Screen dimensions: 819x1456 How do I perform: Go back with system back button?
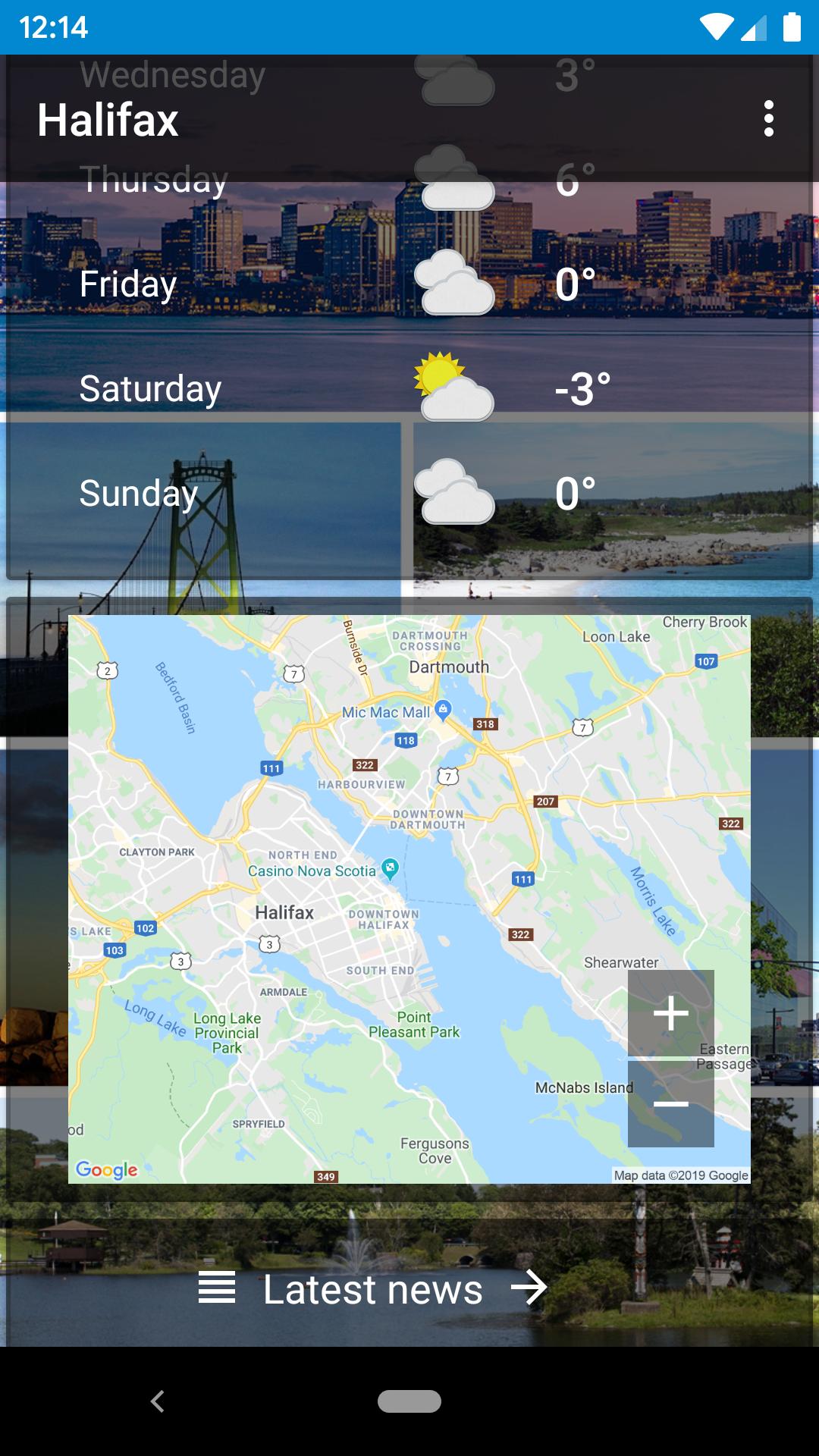tap(158, 1401)
